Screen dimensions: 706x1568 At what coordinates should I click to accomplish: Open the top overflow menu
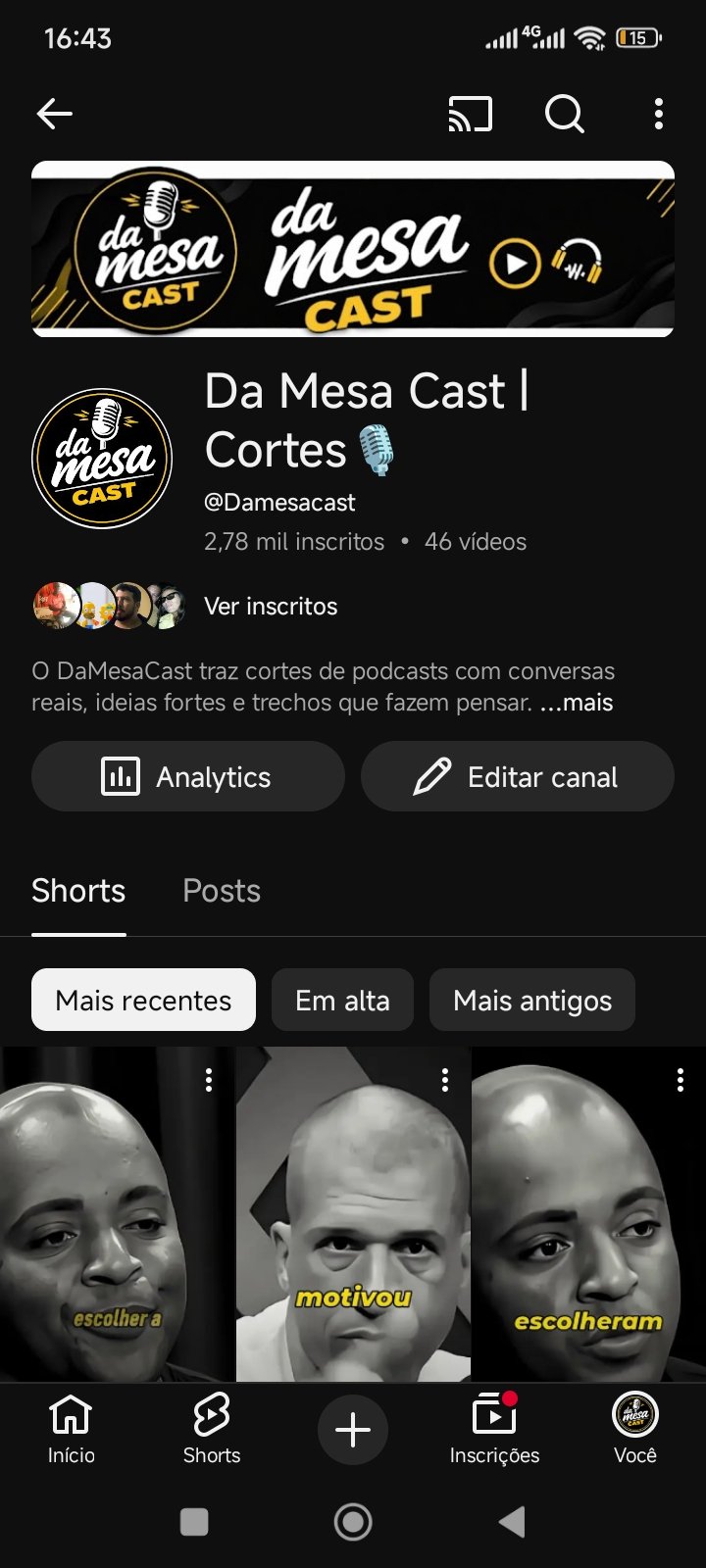click(658, 115)
